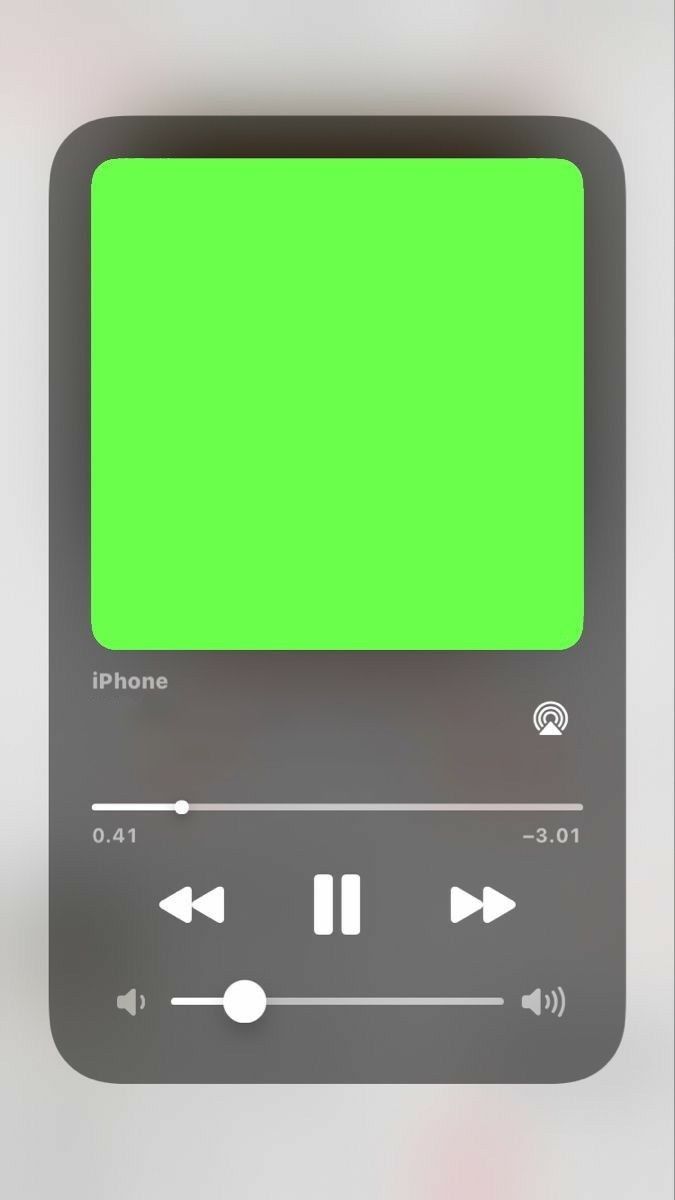675x1200 pixels.
Task: Skip forward to the next track
Action: pos(482,905)
